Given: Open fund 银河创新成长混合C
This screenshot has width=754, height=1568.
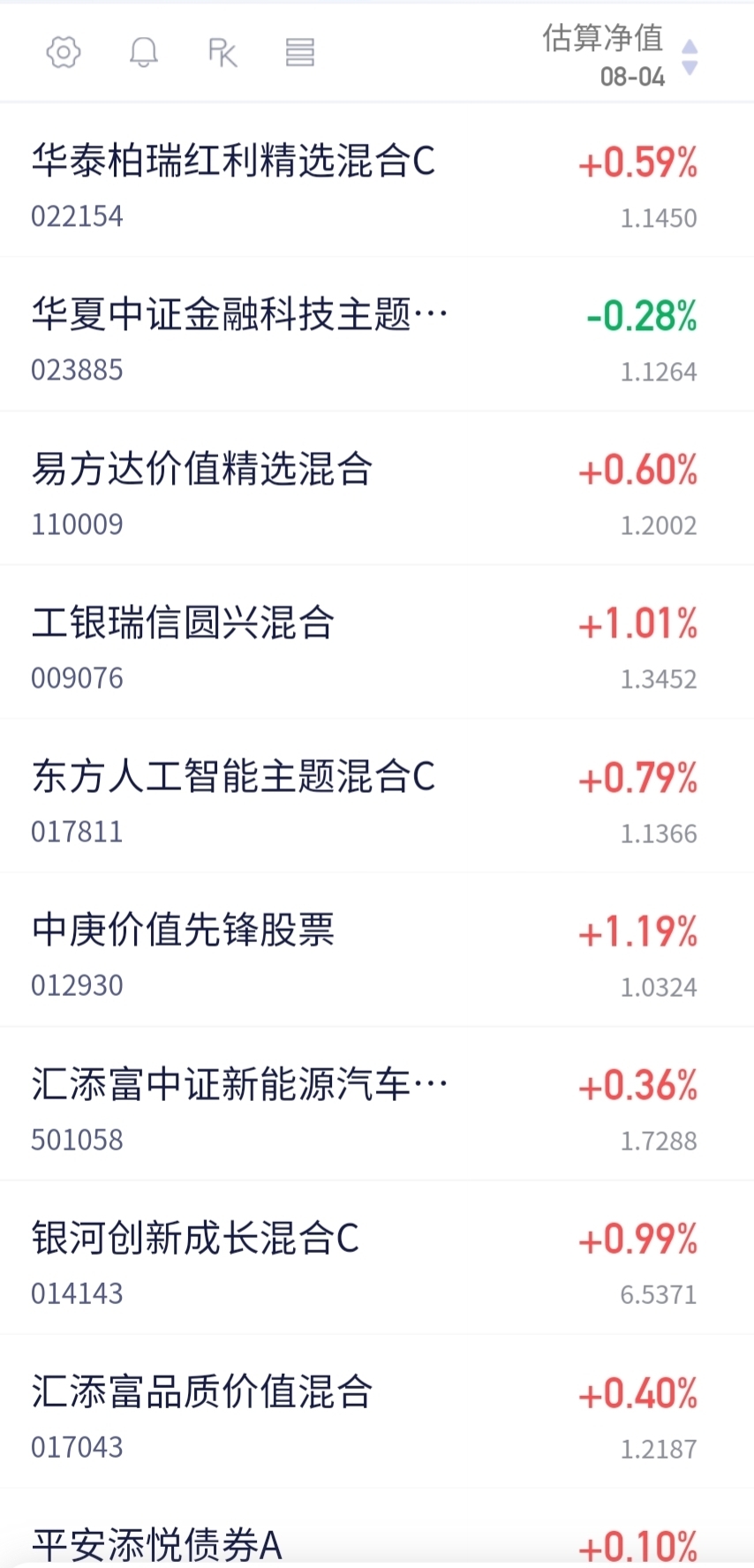Looking at the screenshot, I should (x=377, y=1257).
